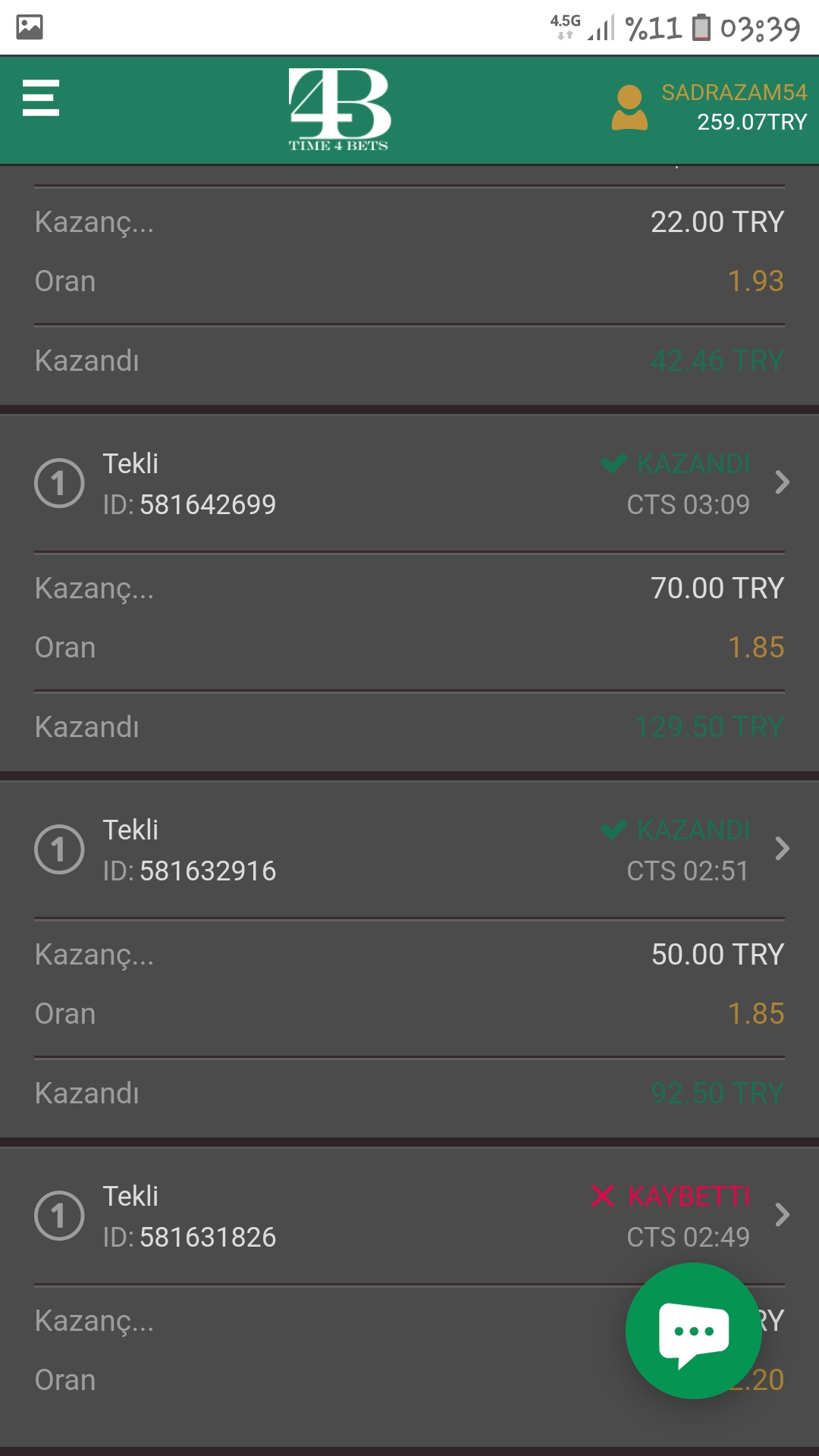
Task: Go to the Time 4 Bets home logo
Action: click(339, 109)
